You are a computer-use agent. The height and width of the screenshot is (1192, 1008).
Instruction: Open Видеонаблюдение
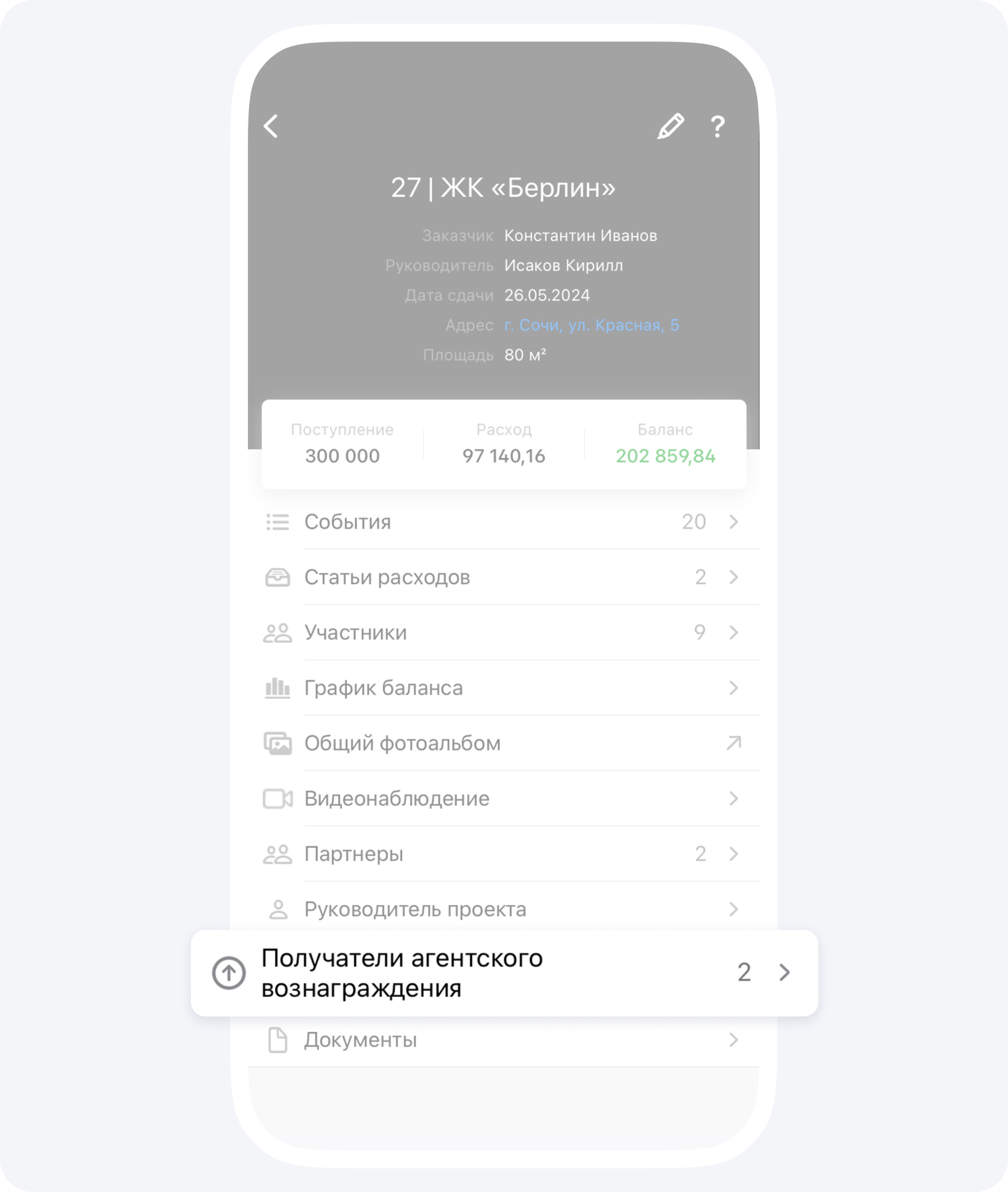coord(503,798)
